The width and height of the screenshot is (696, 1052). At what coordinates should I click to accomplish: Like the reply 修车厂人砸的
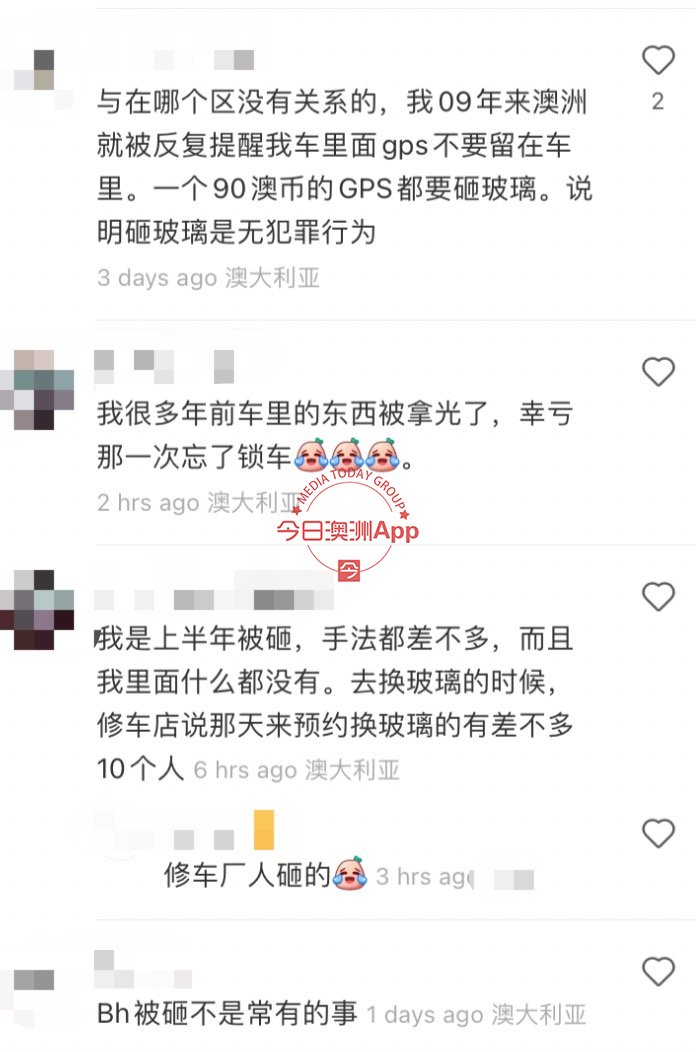[x=657, y=833]
